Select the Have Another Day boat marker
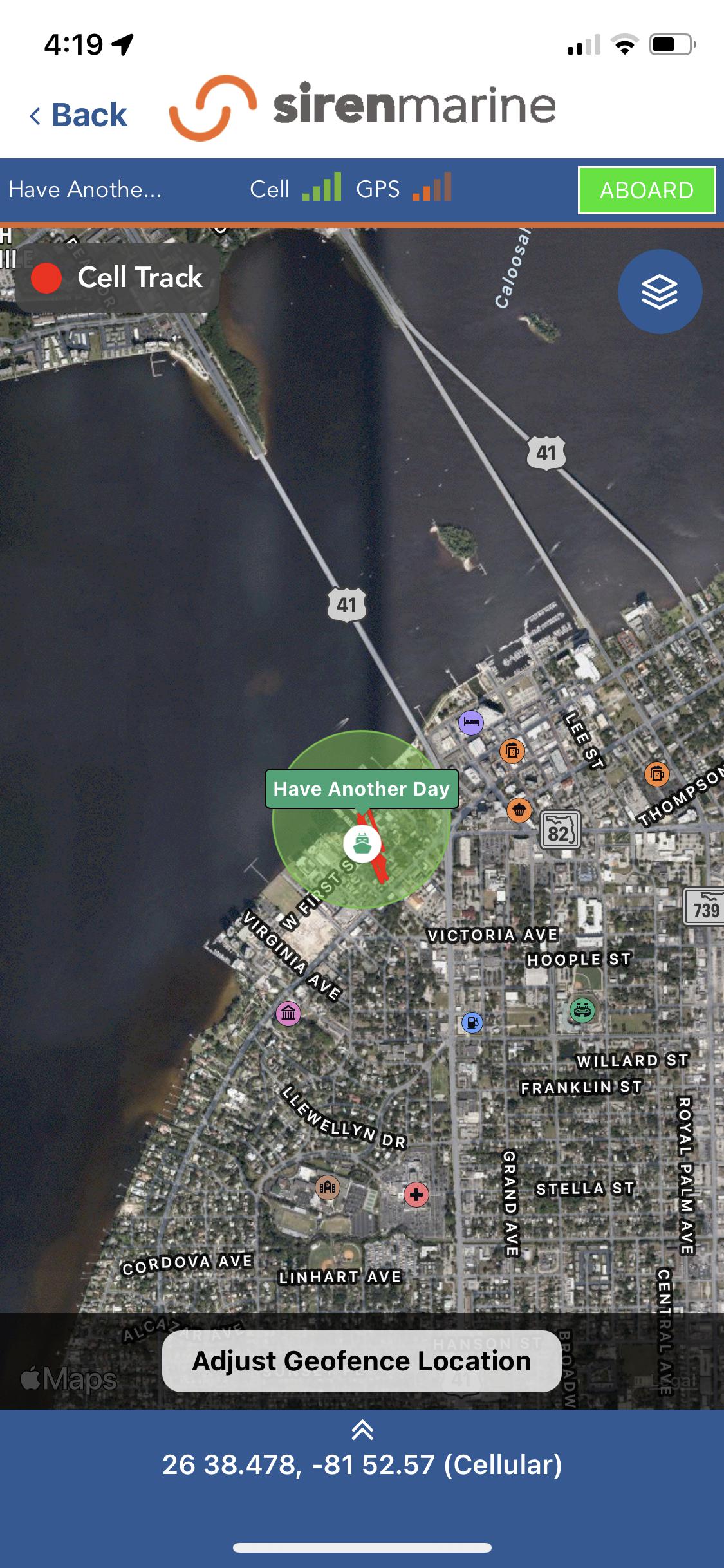Image resolution: width=724 pixels, height=1568 pixels. [x=362, y=843]
